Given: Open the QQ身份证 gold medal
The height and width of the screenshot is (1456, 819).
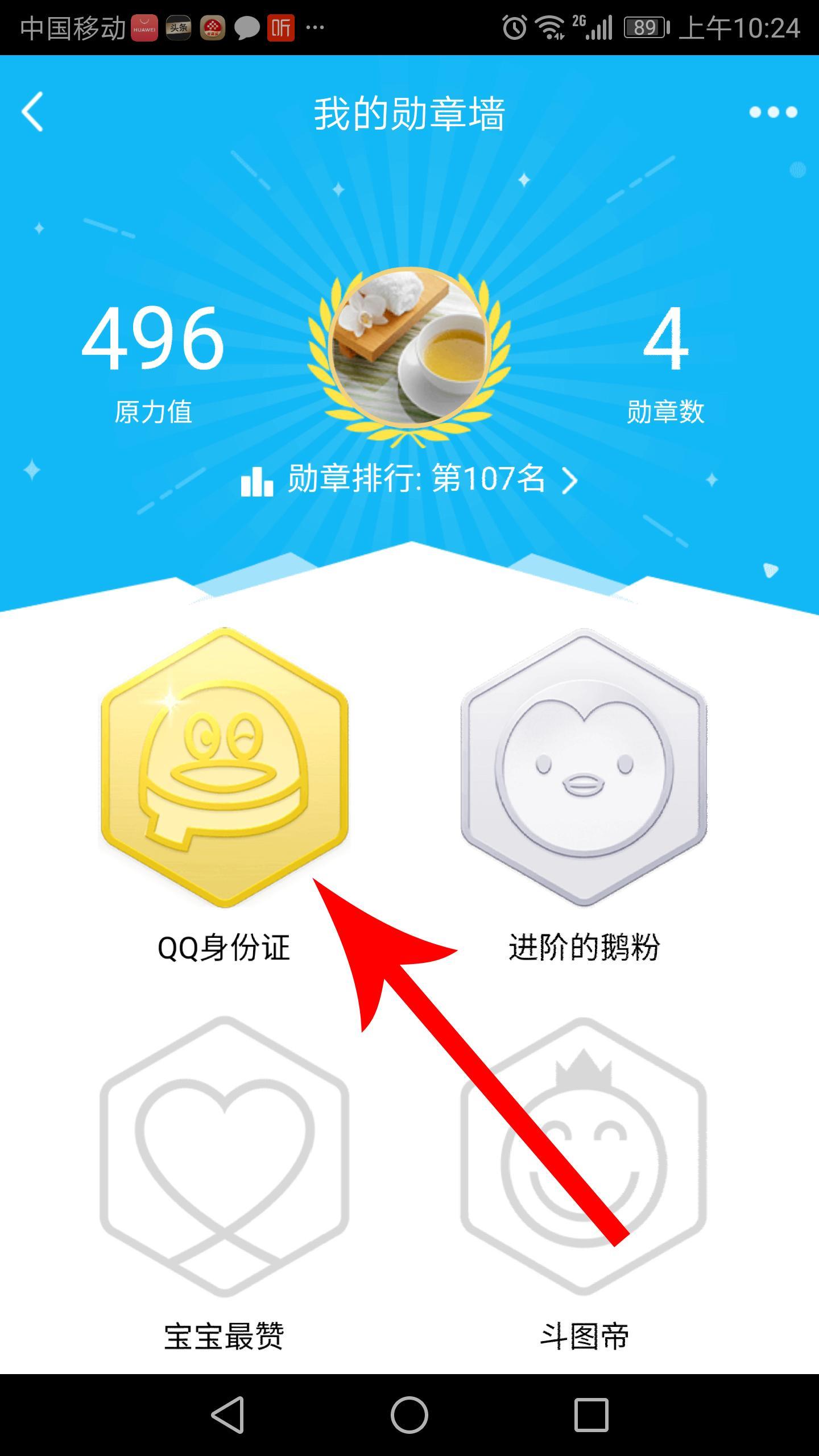Looking at the screenshot, I should point(224,768).
